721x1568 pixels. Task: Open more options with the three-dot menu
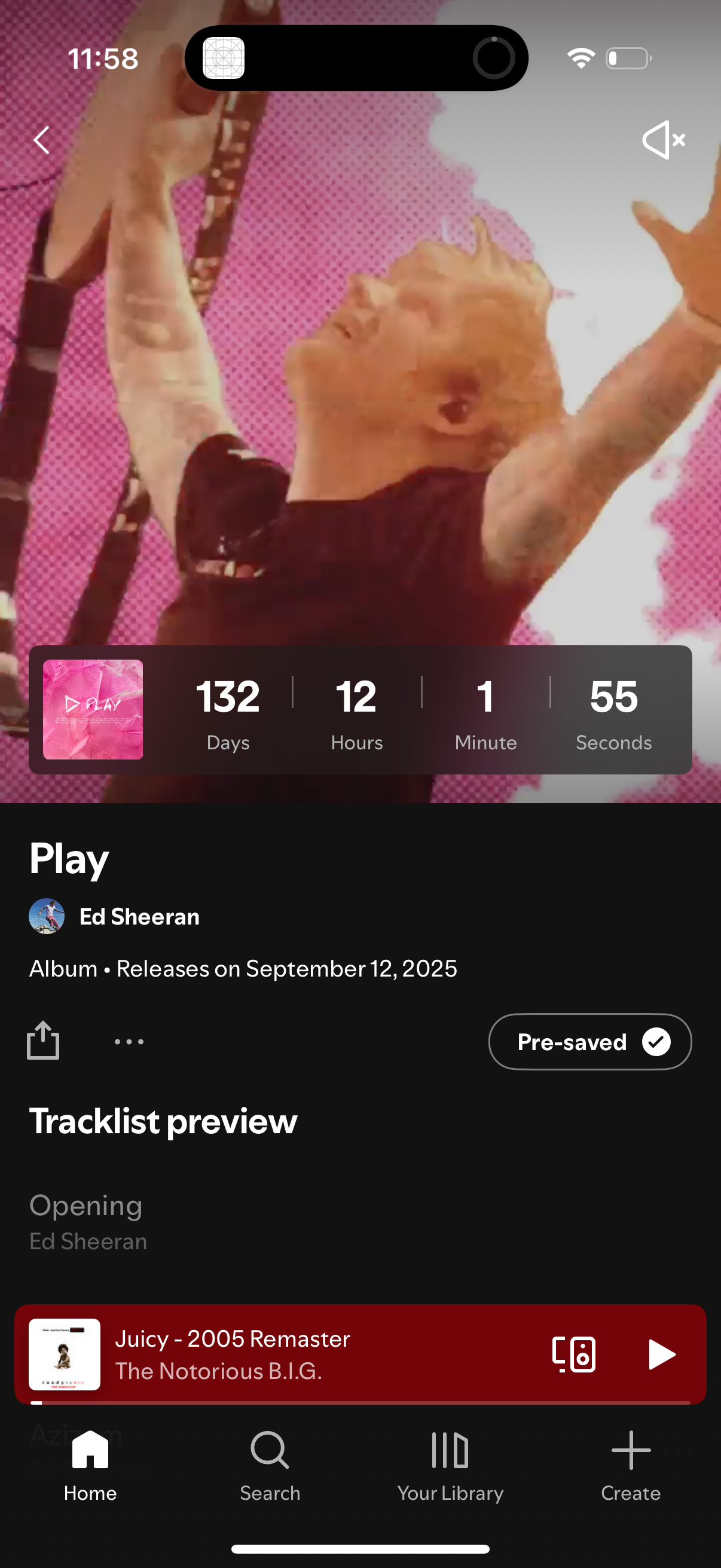129,1042
